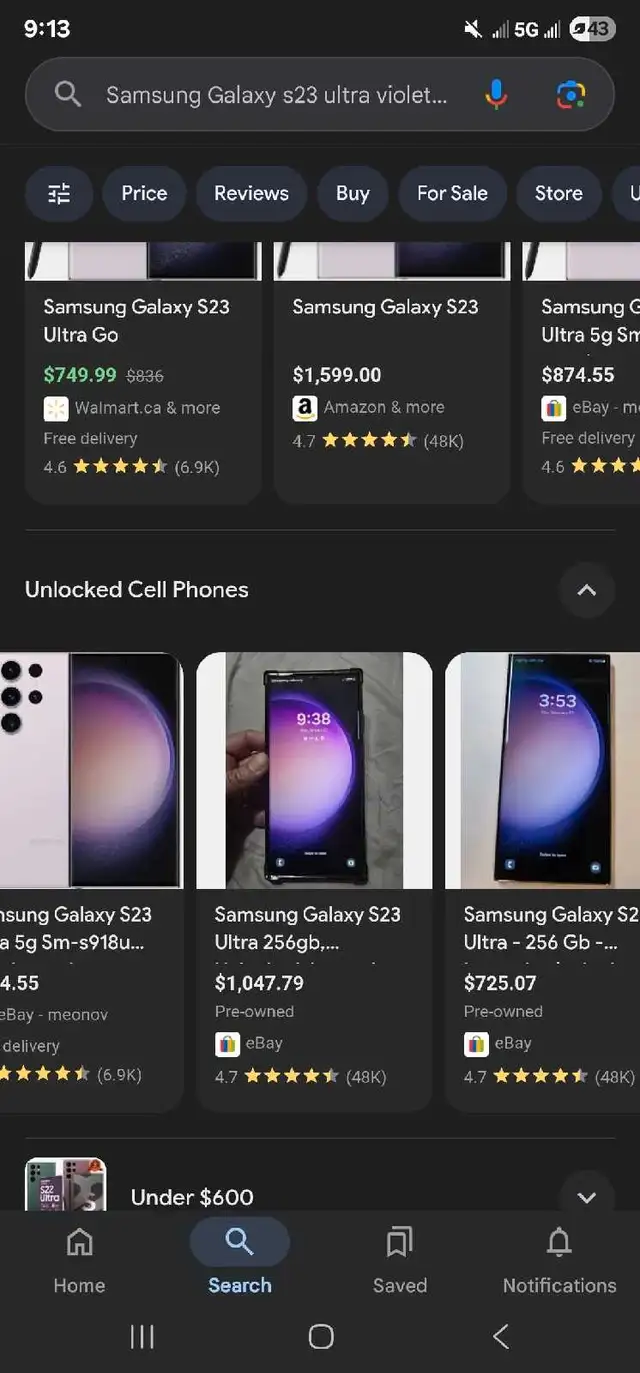Start voice search with the microphone

(x=496, y=95)
